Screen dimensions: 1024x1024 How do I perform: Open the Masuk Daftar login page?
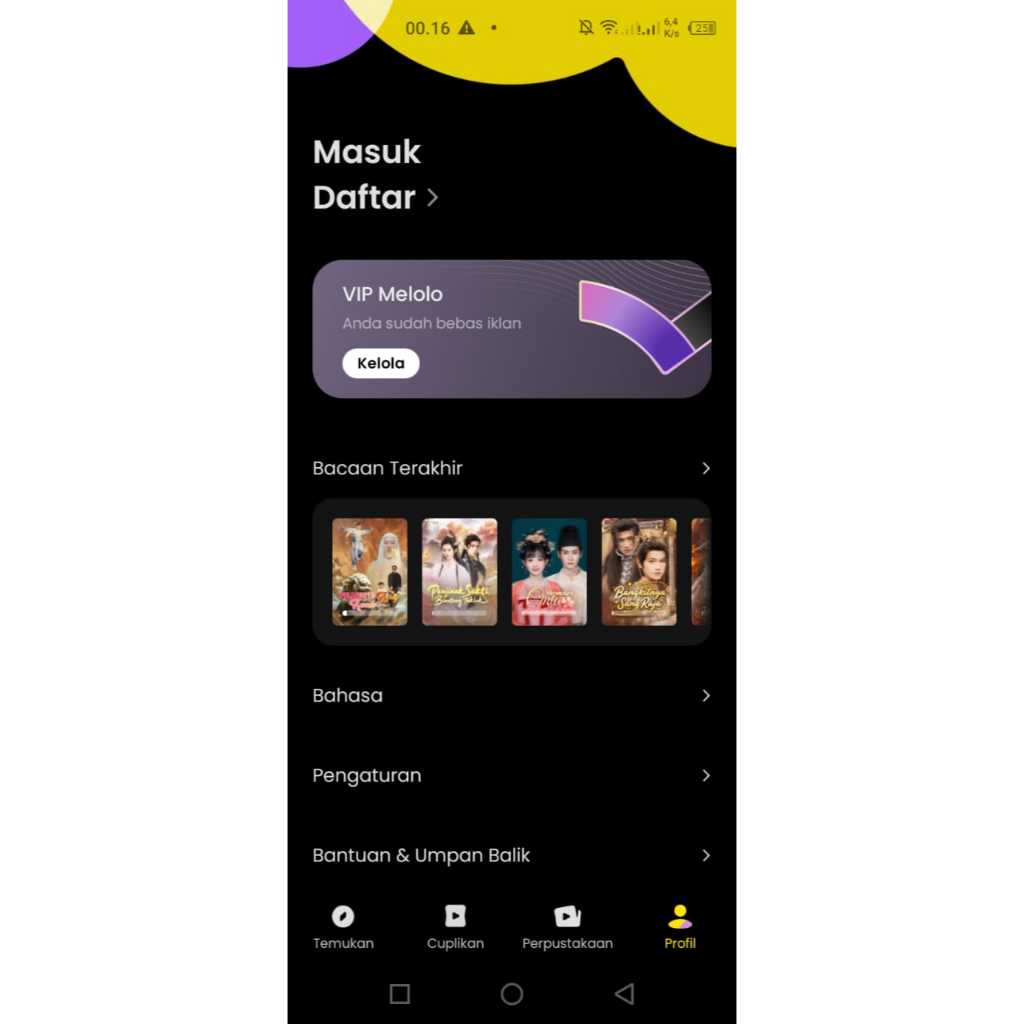coord(376,176)
